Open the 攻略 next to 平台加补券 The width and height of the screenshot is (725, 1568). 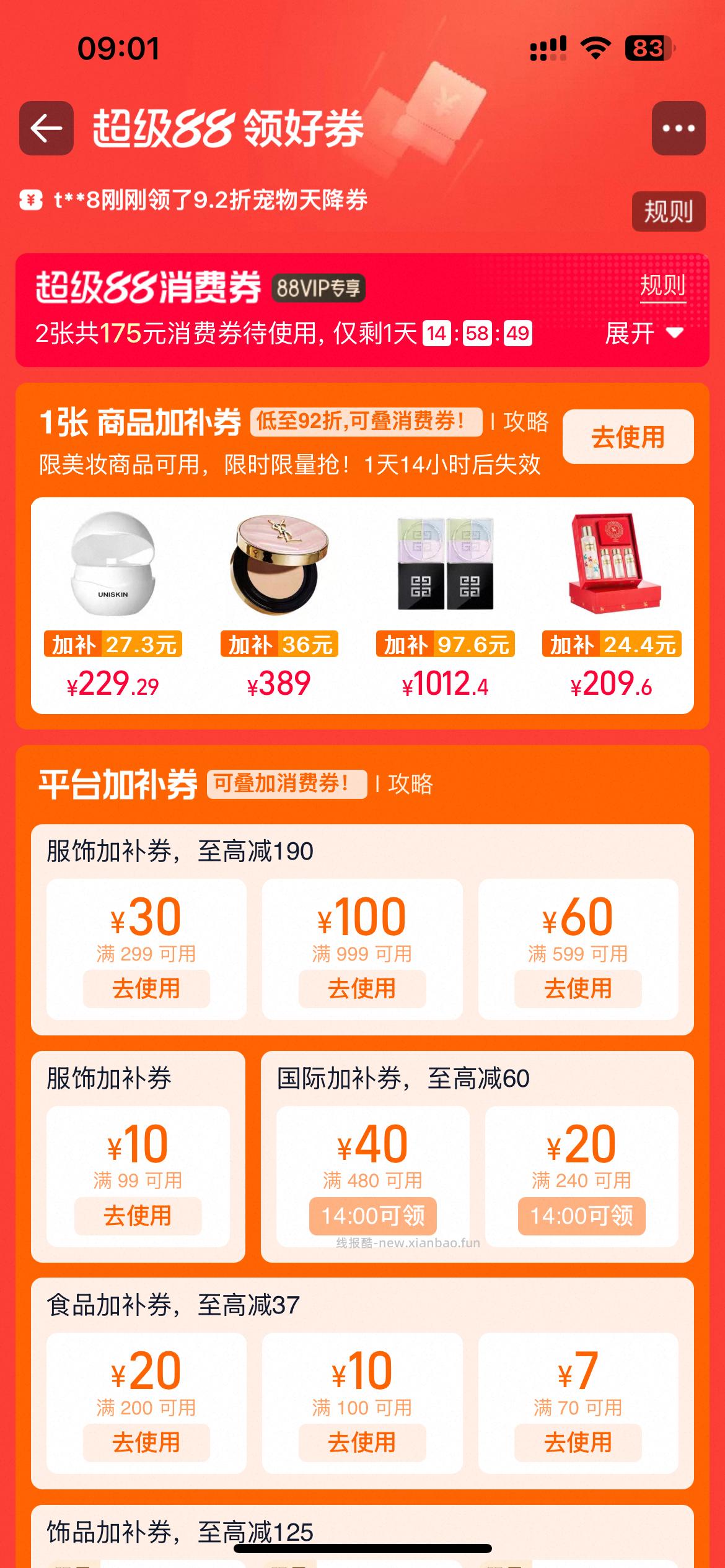[411, 784]
